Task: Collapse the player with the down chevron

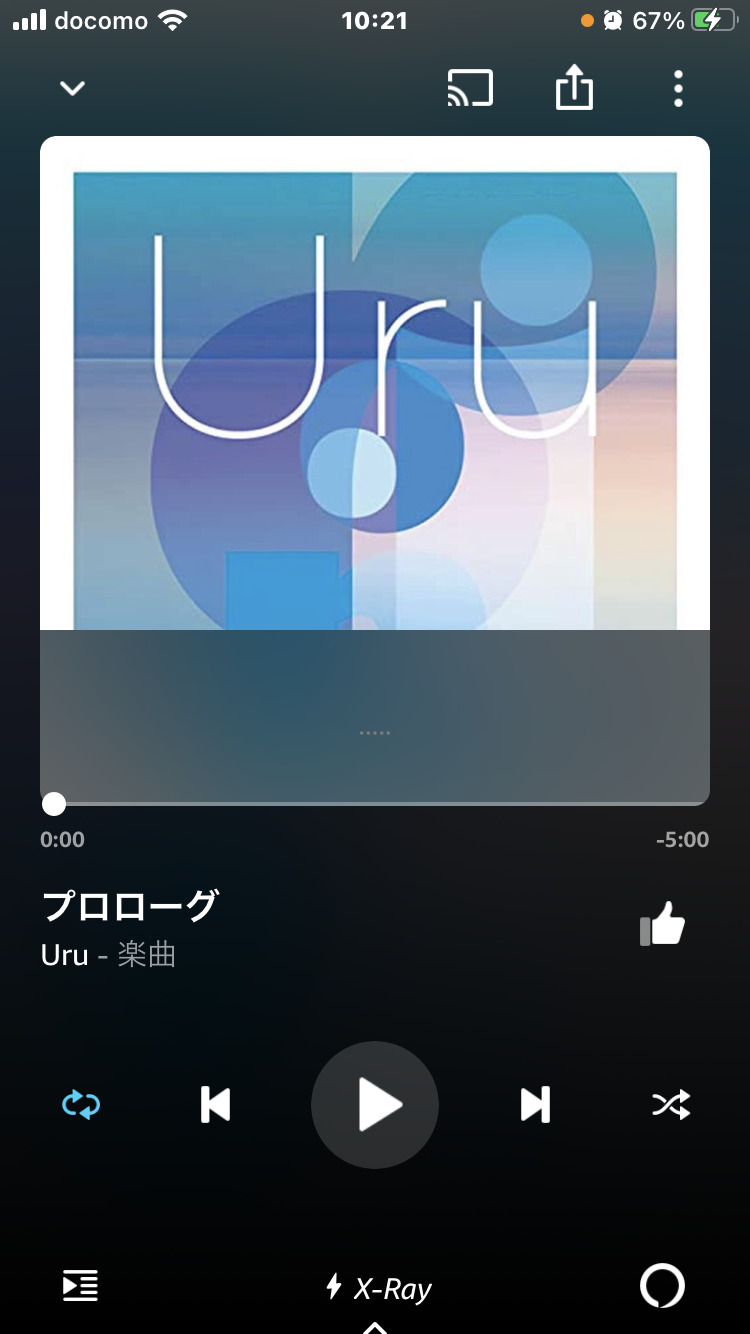Action: point(72,89)
